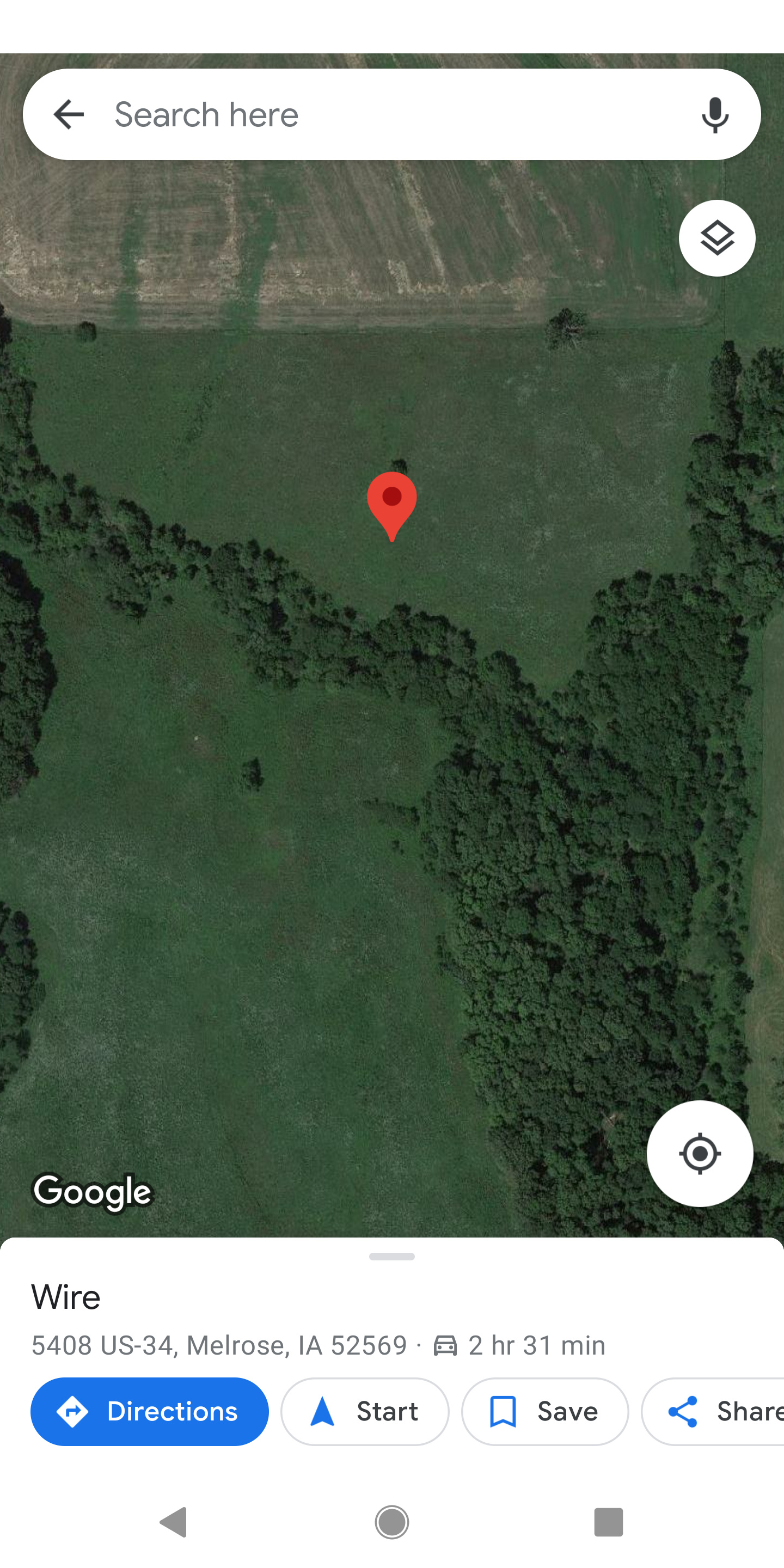The image size is (784, 1568).
Task: Share this location
Action: pos(713,1412)
